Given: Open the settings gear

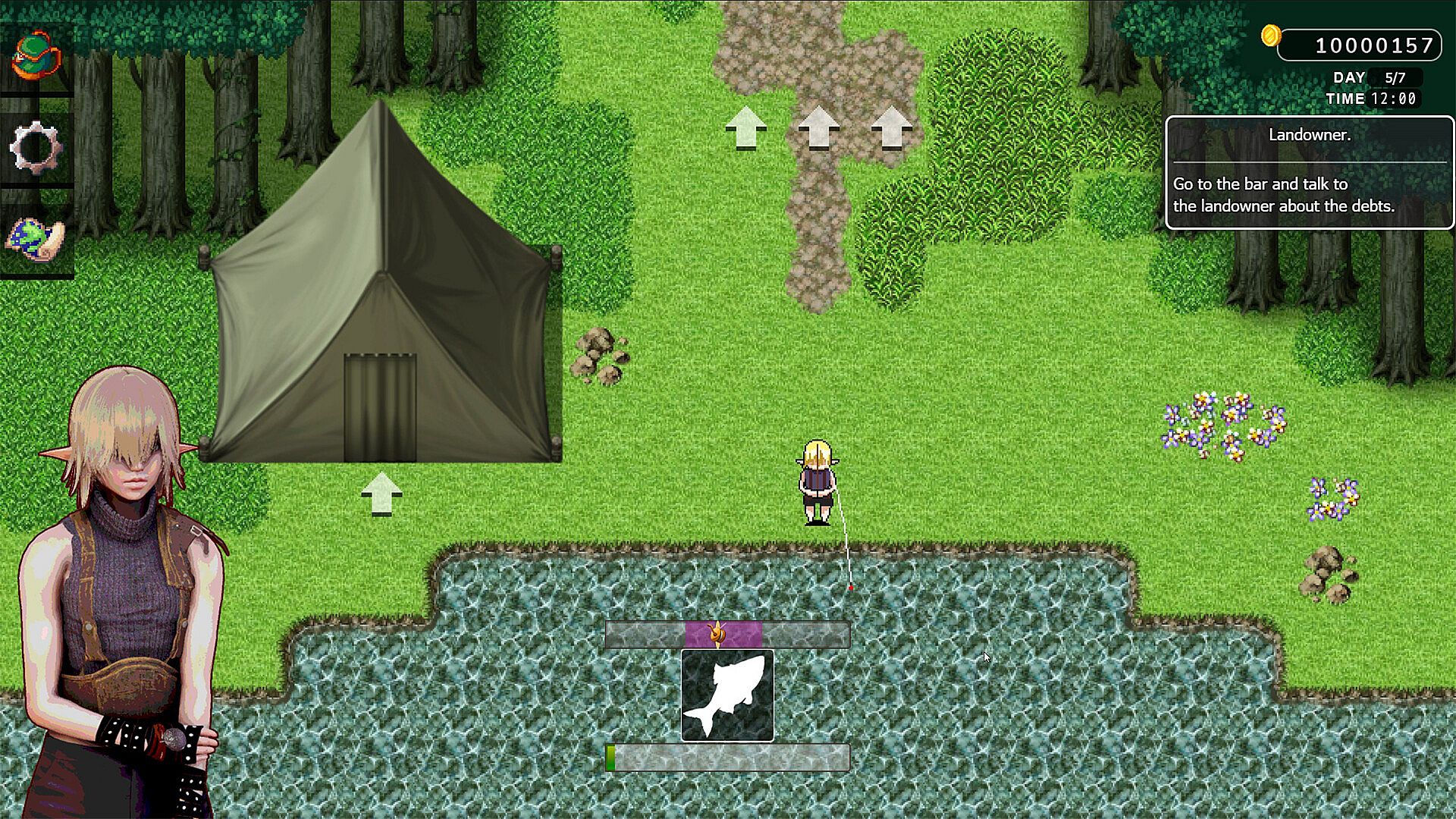Looking at the screenshot, I should [x=35, y=147].
